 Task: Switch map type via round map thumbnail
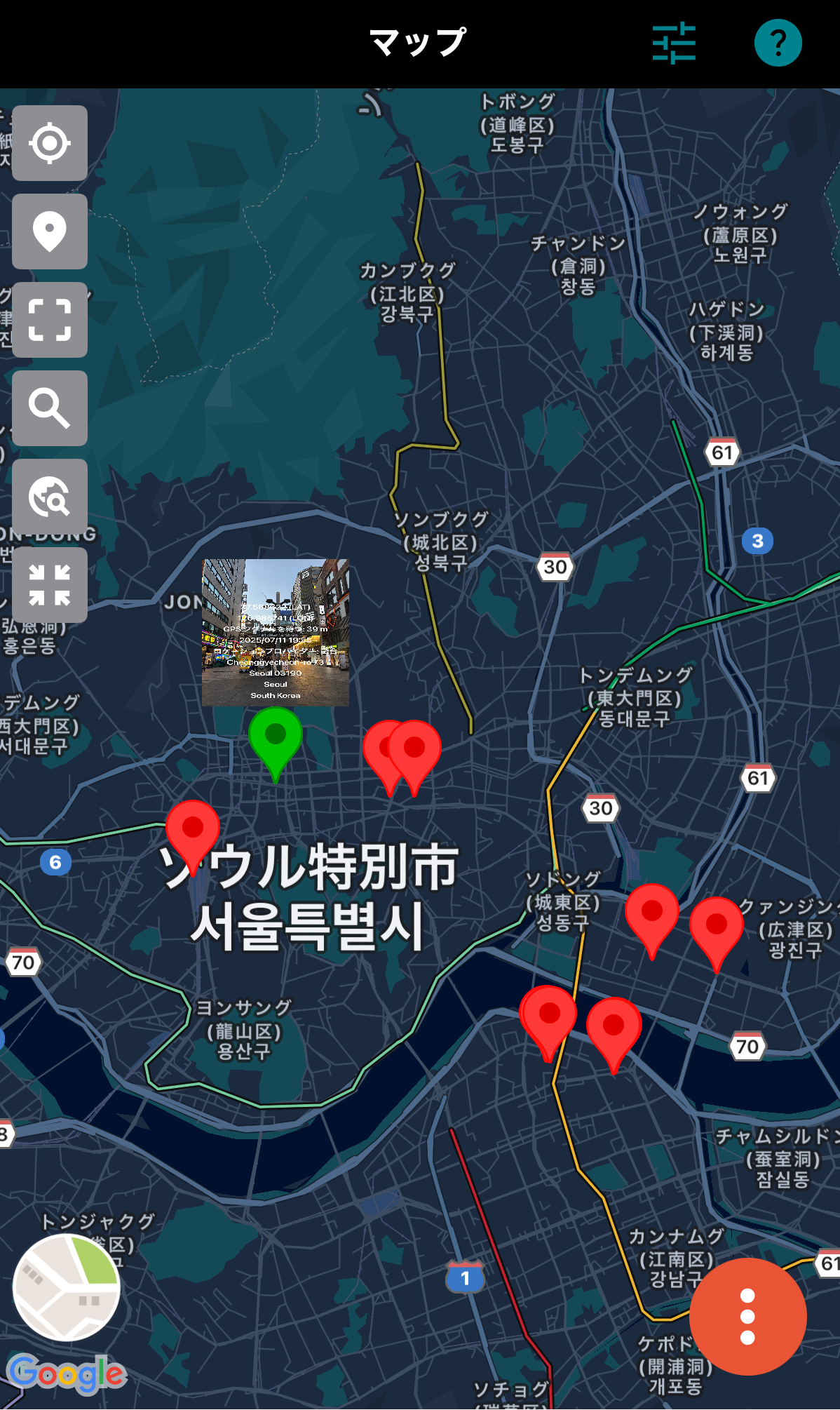pos(67,1287)
